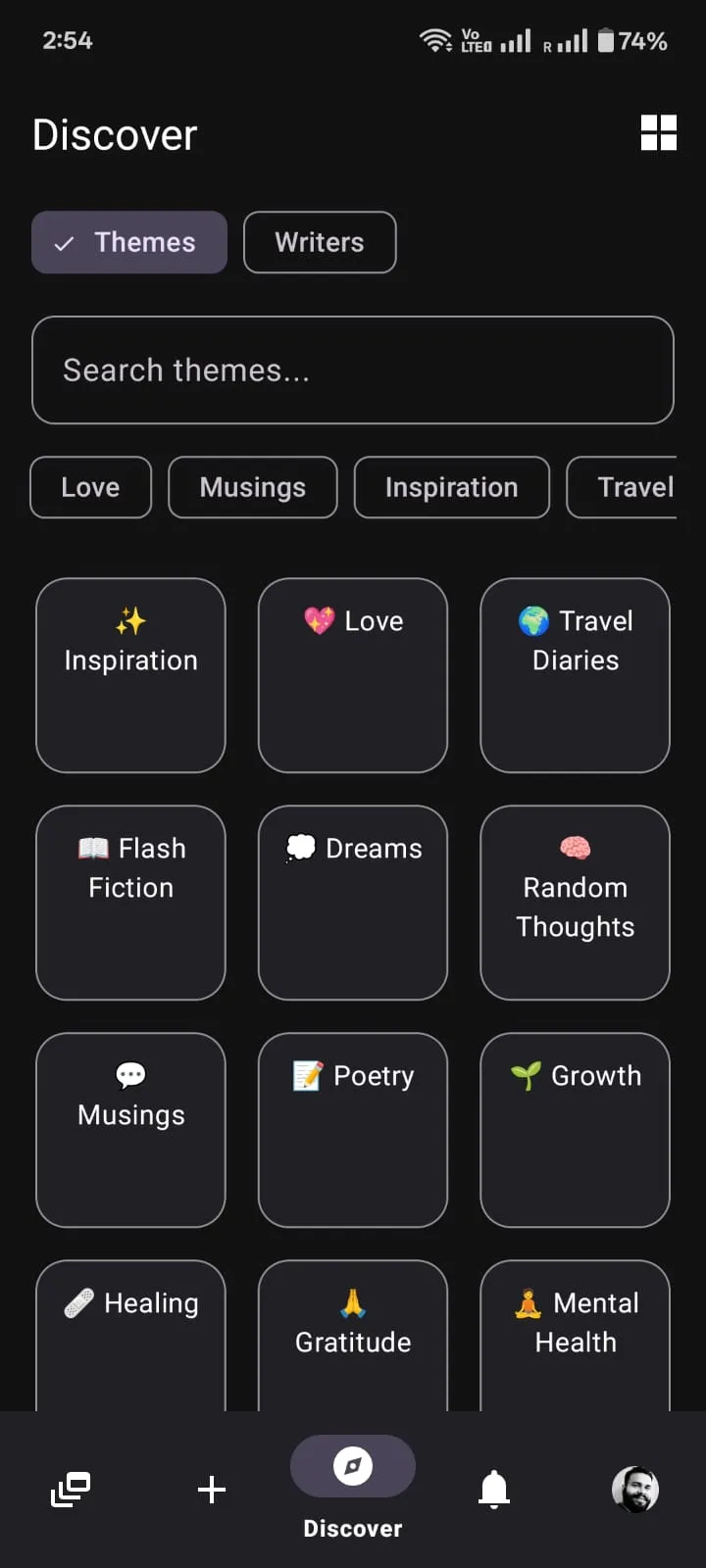Tap the compass Discover icon in bottom bar
The width and height of the screenshot is (706, 1568).
[352, 1466]
